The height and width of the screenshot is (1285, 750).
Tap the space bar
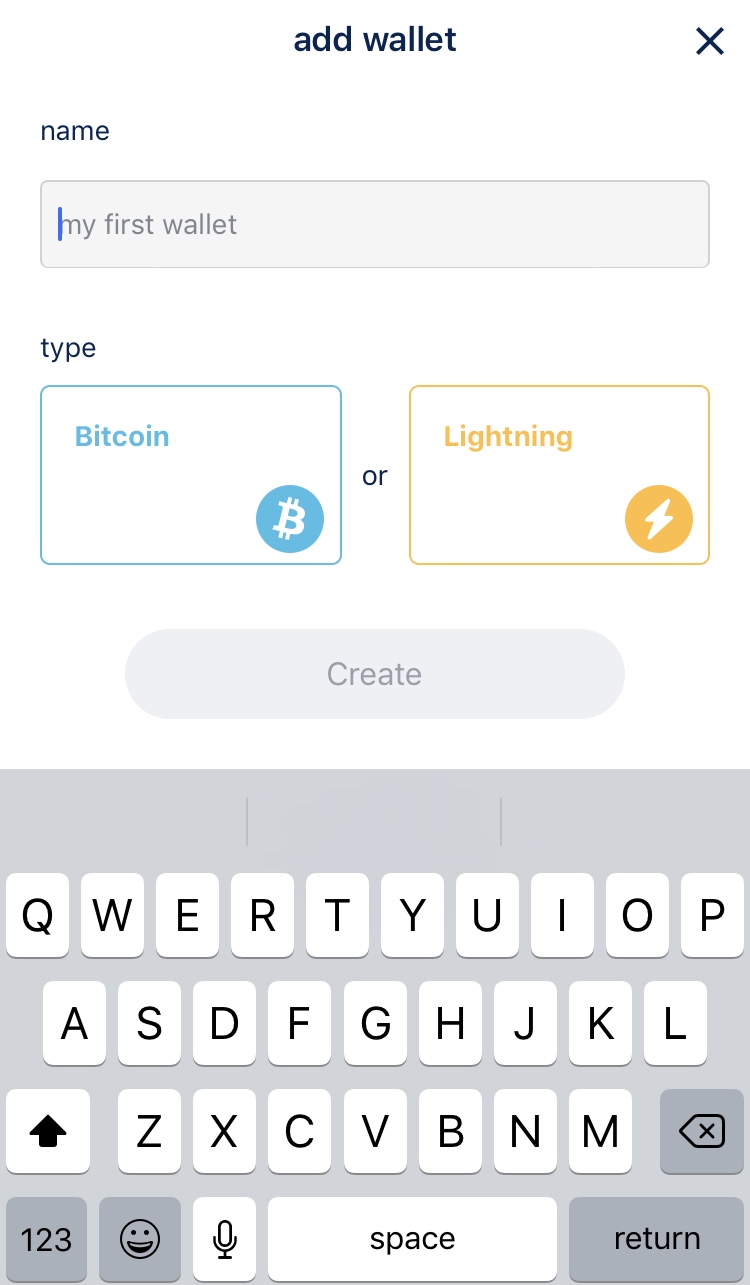[412, 1239]
